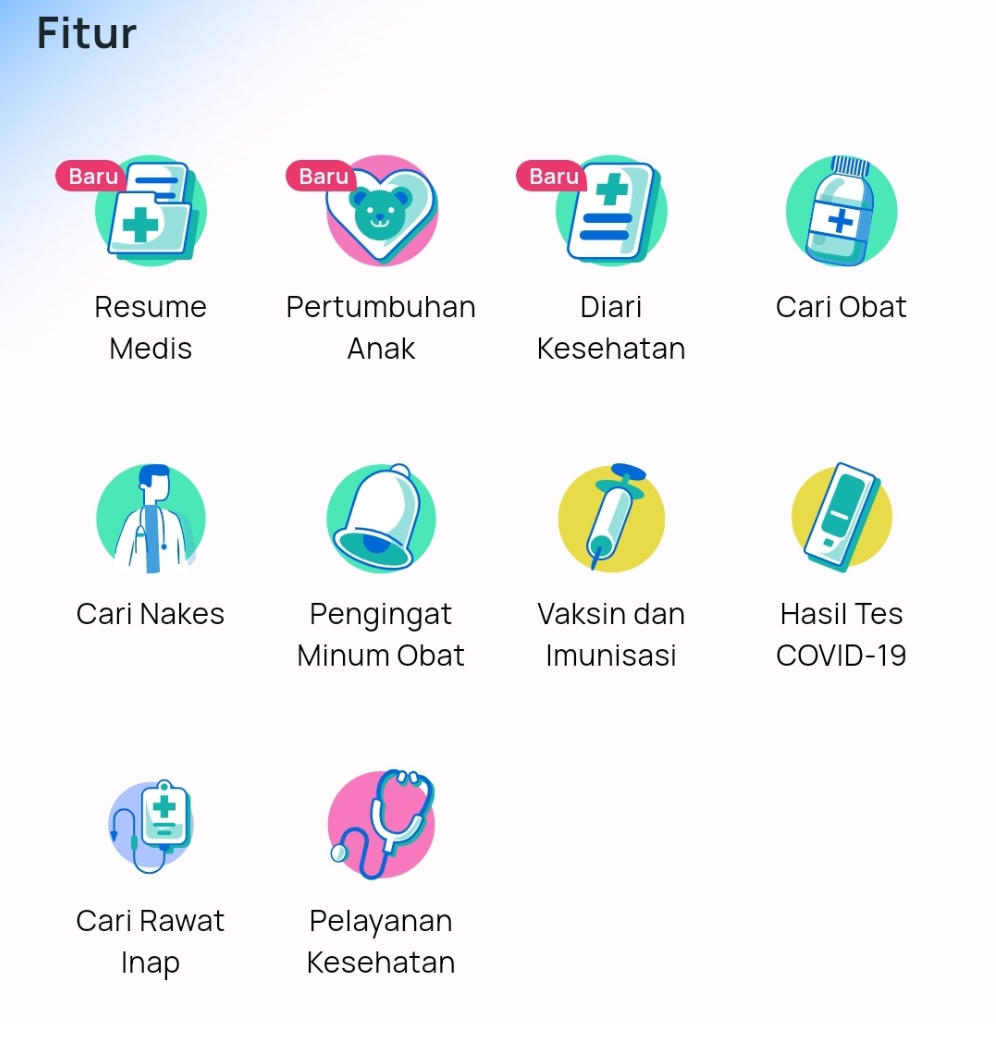Select the Pertumbuhan Anak teddy bear icon
The height and width of the screenshot is (1042, 996).
pyautogui.click(x=381, y=211)
